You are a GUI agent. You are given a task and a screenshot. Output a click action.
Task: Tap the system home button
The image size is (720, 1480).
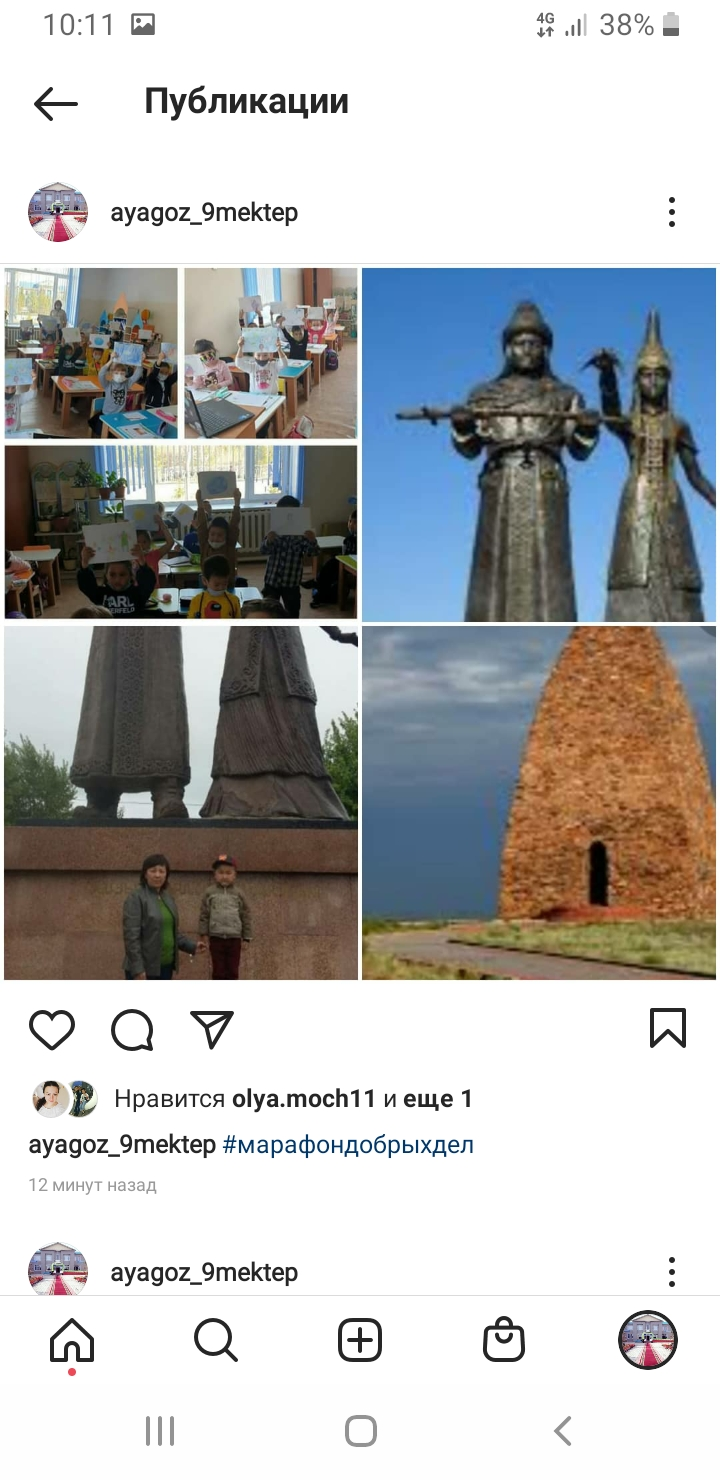tap(360, 1431)
